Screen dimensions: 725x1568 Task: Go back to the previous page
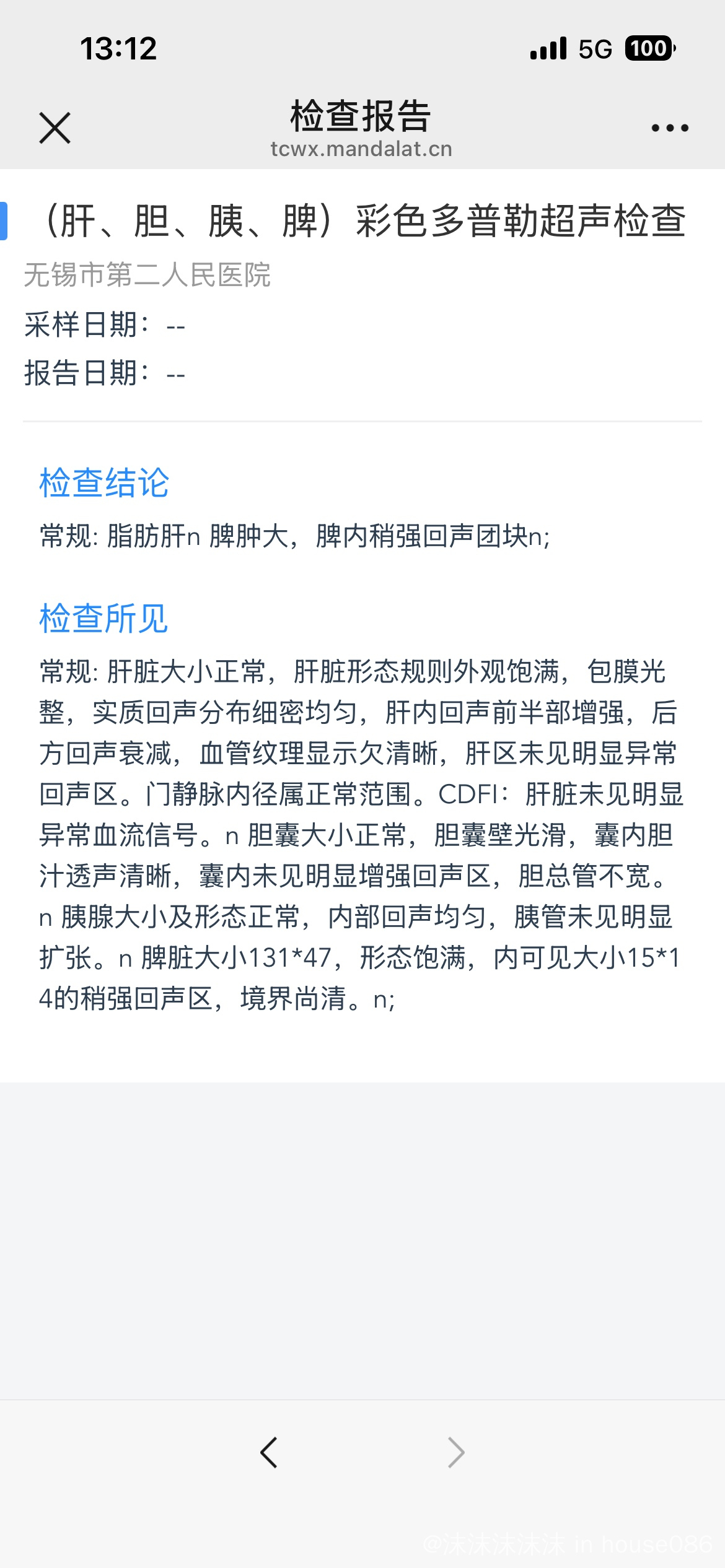(269, 1452)
